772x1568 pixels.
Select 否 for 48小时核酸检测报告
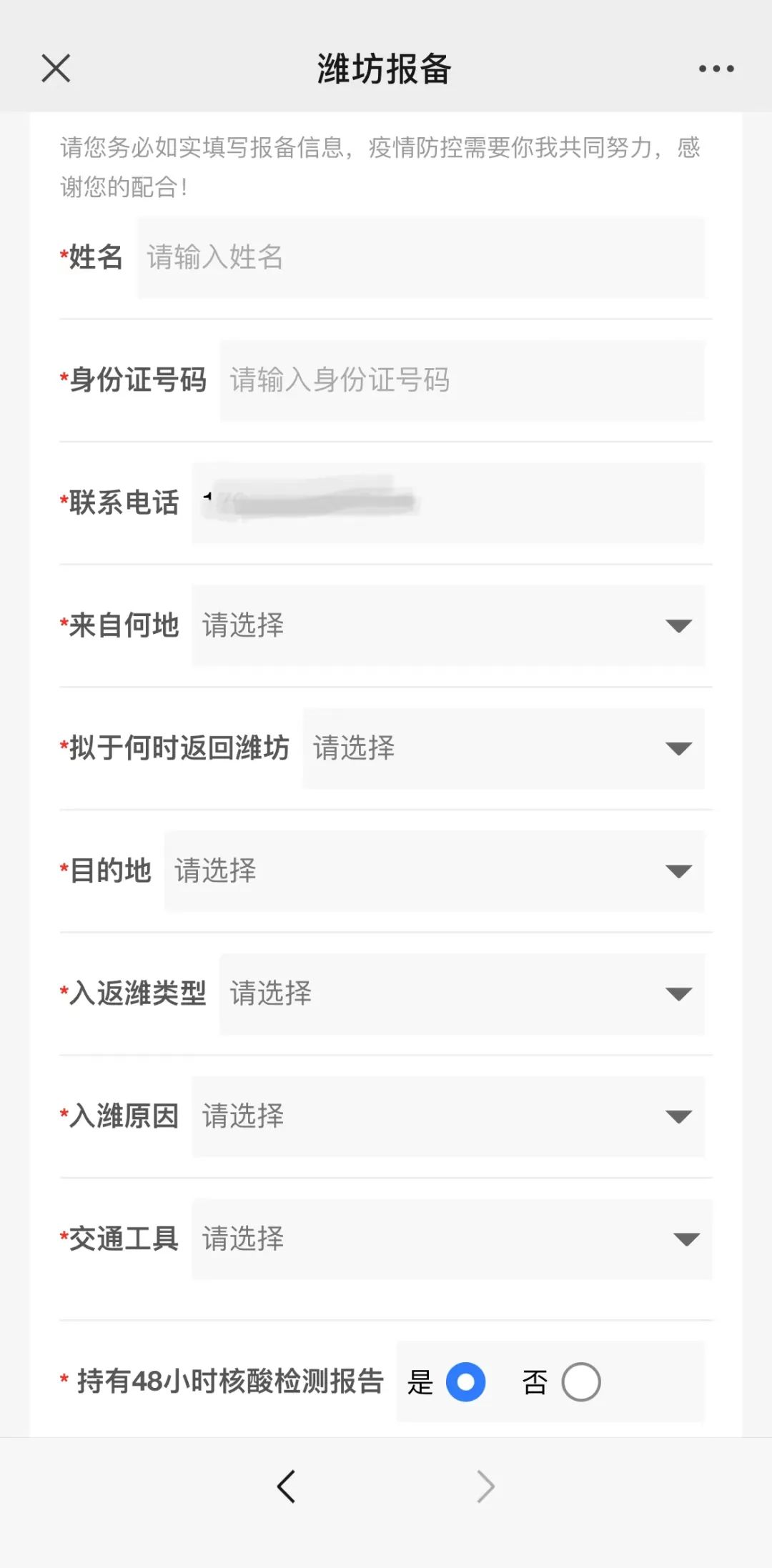[x=580, y=1381]
